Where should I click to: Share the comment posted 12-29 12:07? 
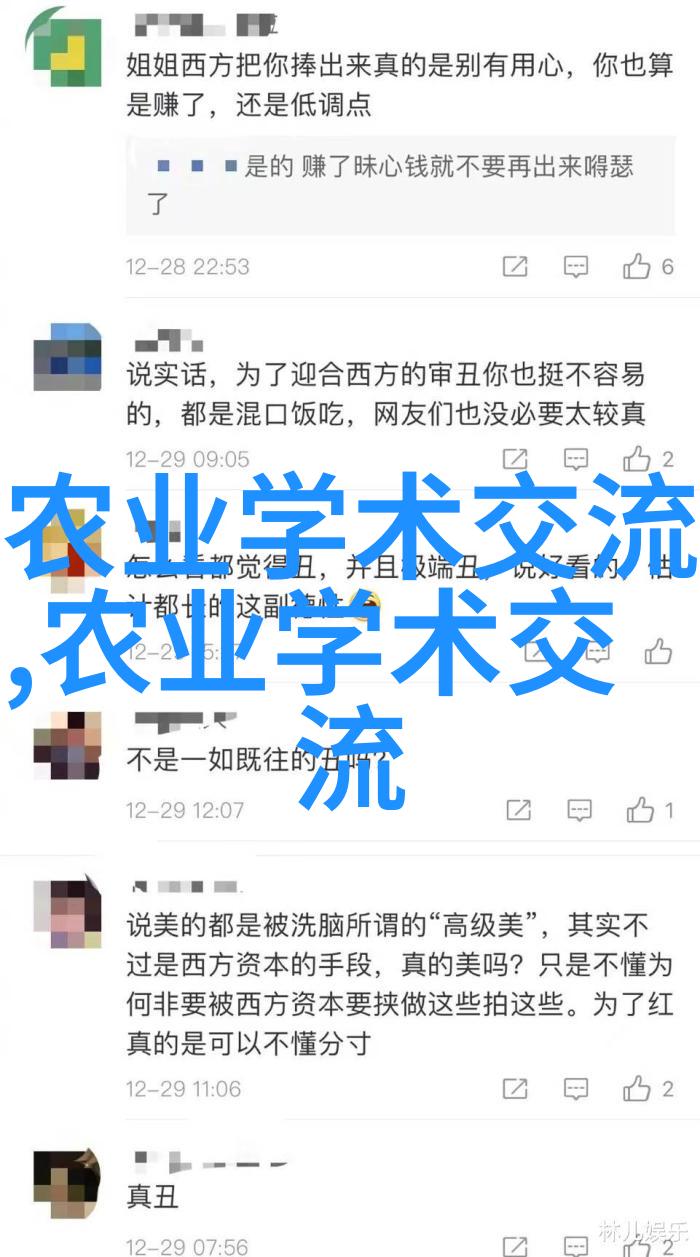pos(518,810)
